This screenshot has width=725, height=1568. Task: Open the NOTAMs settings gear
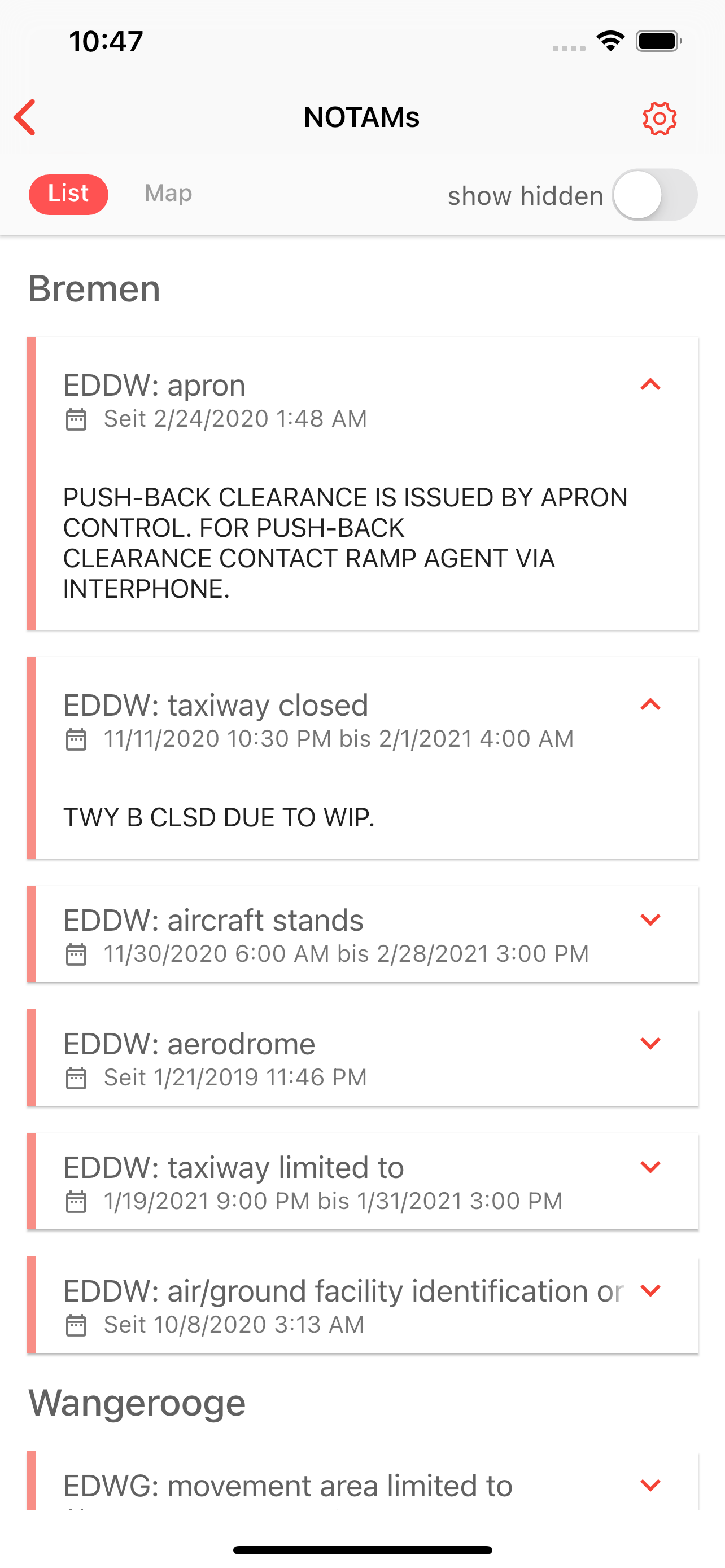660,117
